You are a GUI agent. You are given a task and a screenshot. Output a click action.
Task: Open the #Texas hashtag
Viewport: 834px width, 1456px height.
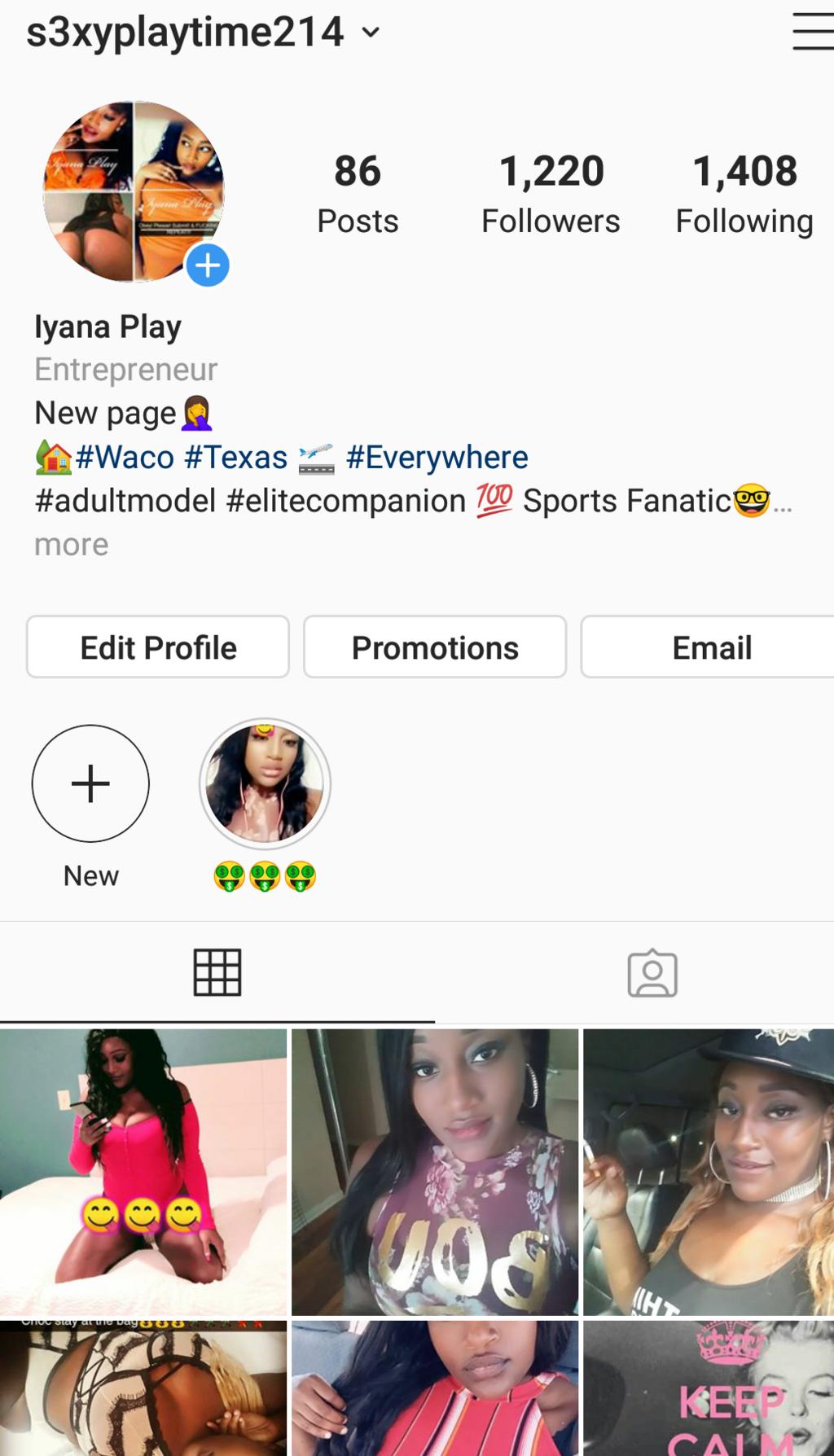tap(235, 458)
